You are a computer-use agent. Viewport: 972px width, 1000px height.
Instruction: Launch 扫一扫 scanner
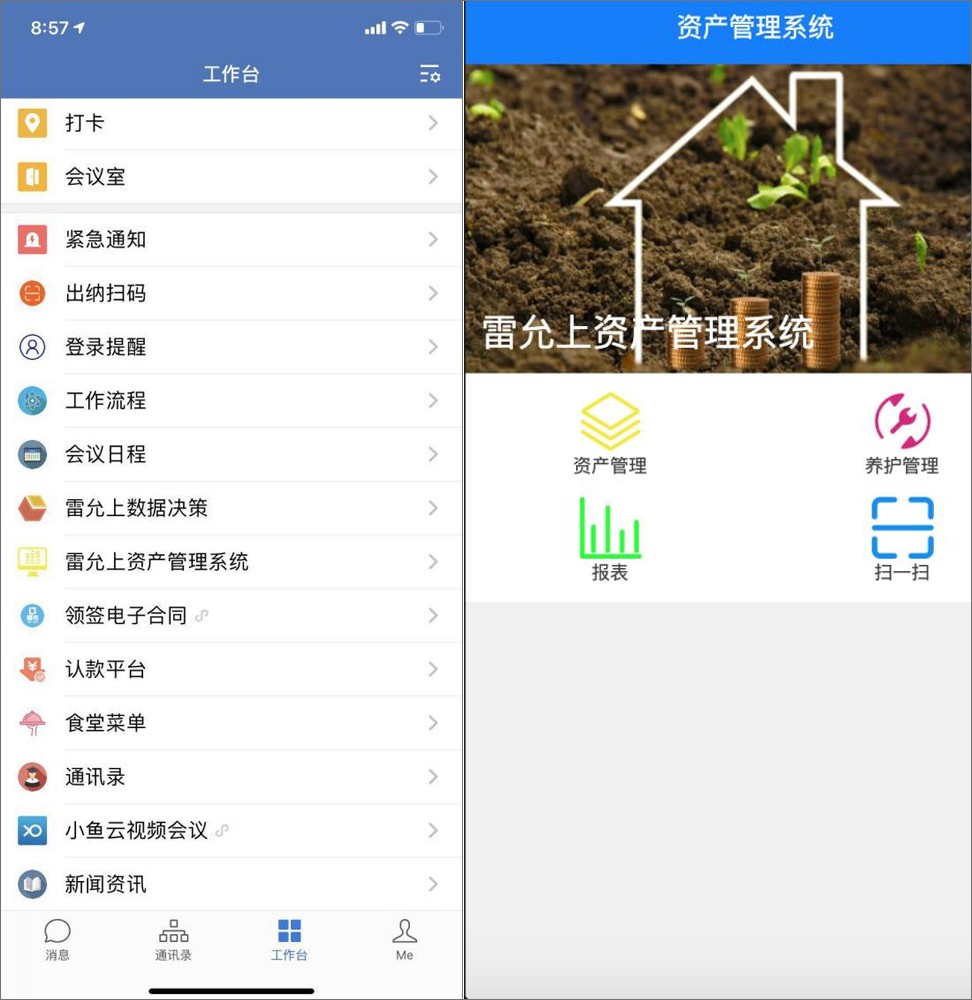pyautogui.click(x=902, y=540)
